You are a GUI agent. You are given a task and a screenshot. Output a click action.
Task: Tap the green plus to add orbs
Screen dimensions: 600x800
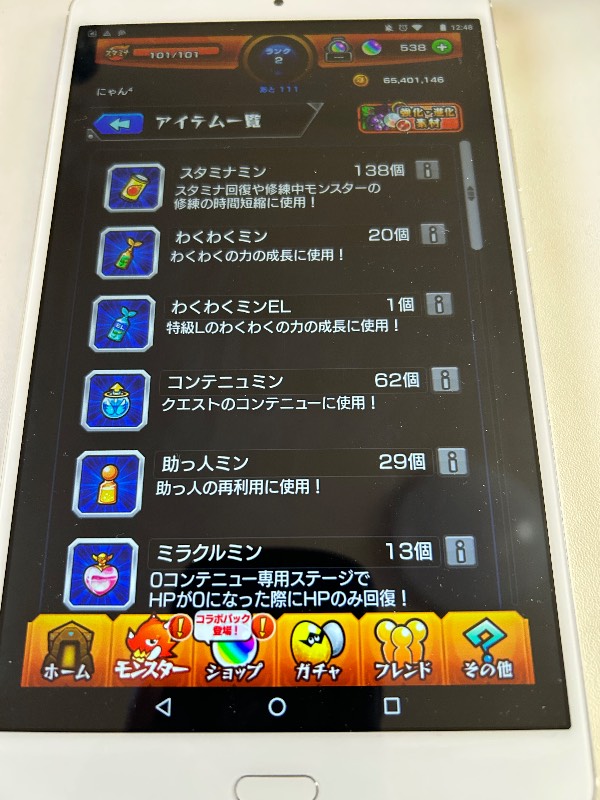442,47
